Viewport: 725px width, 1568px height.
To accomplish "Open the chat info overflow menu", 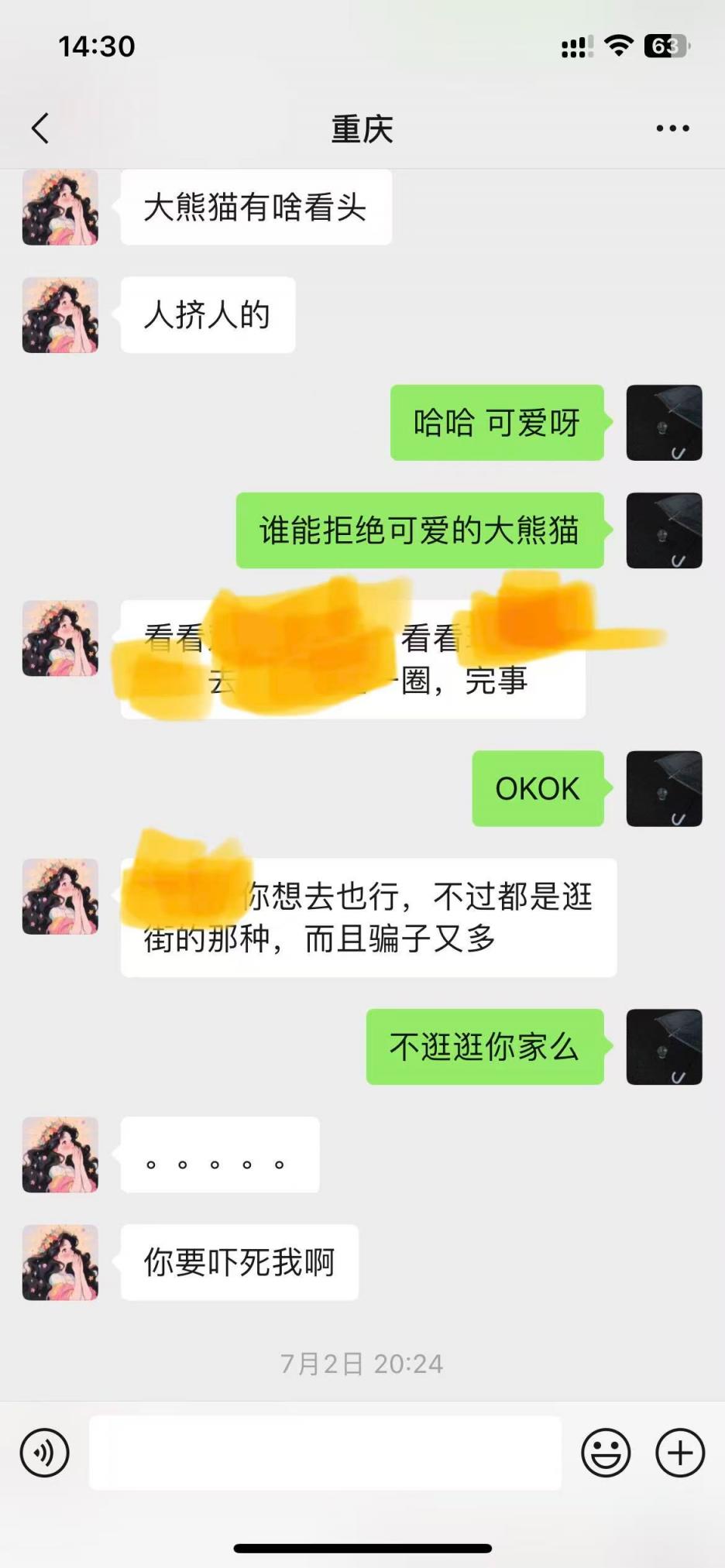I will tap(672, 129).
